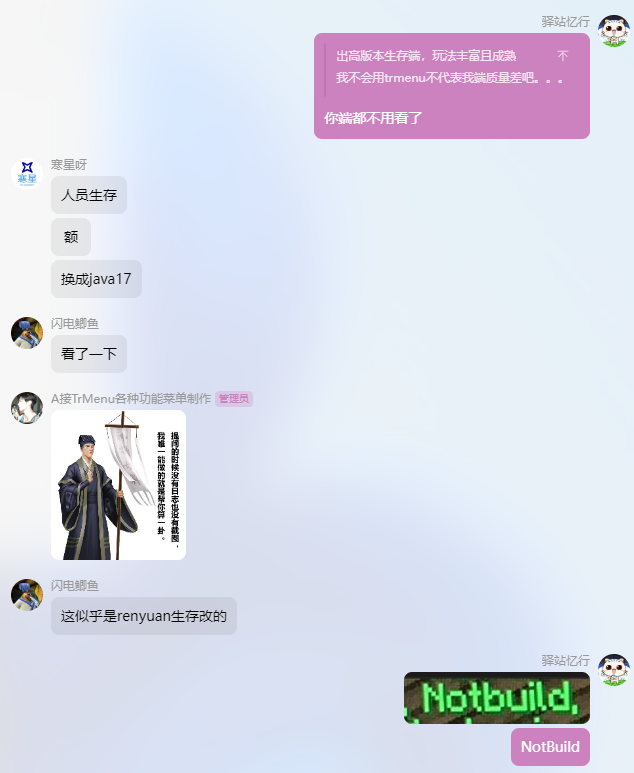Open 寒星呀's profile avatar
634x773 pixels.
(27, 174)
